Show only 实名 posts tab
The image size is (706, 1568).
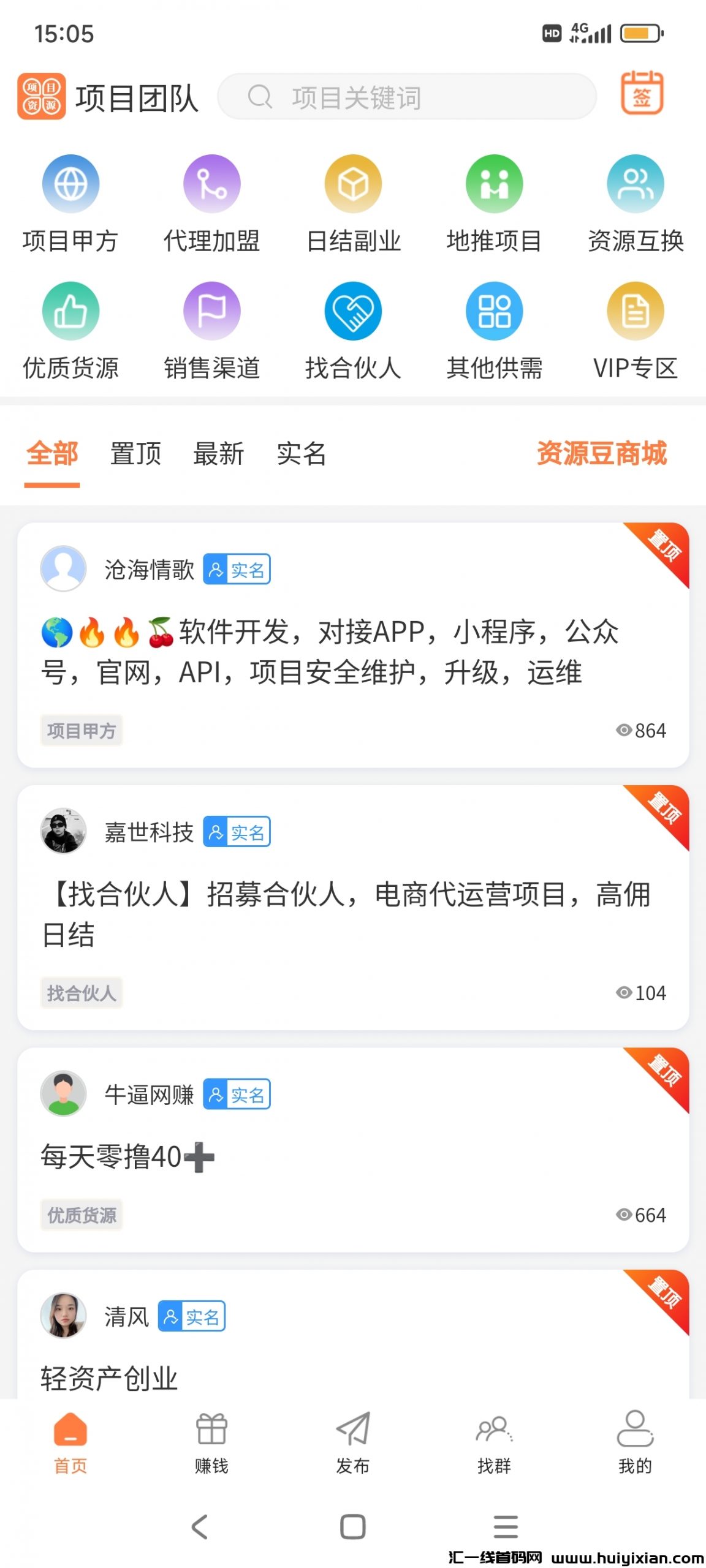[302, 454]
